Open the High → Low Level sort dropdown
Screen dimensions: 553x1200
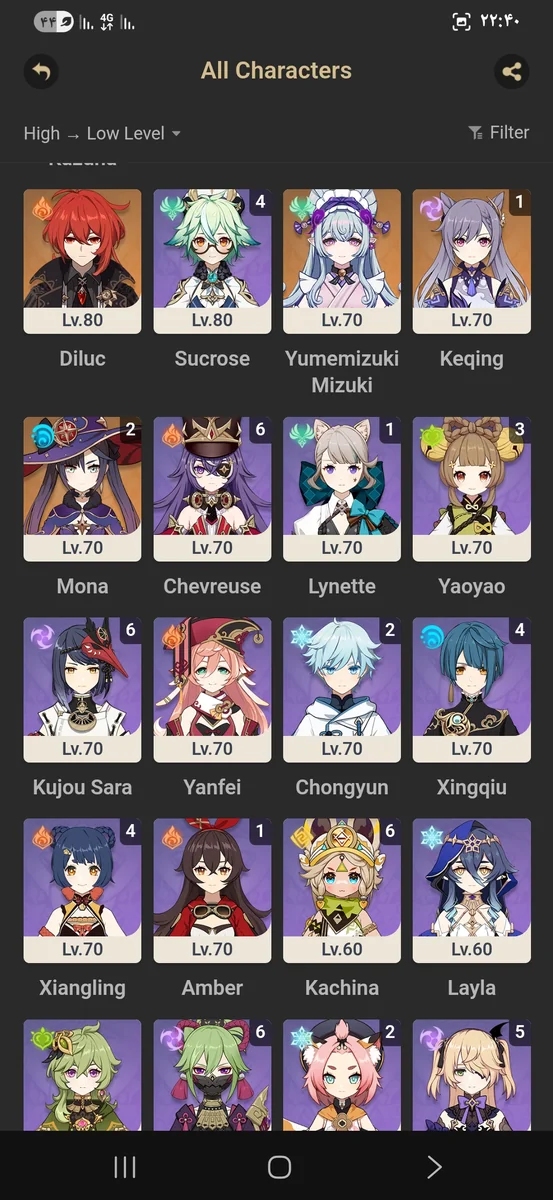tap(102, 133)
